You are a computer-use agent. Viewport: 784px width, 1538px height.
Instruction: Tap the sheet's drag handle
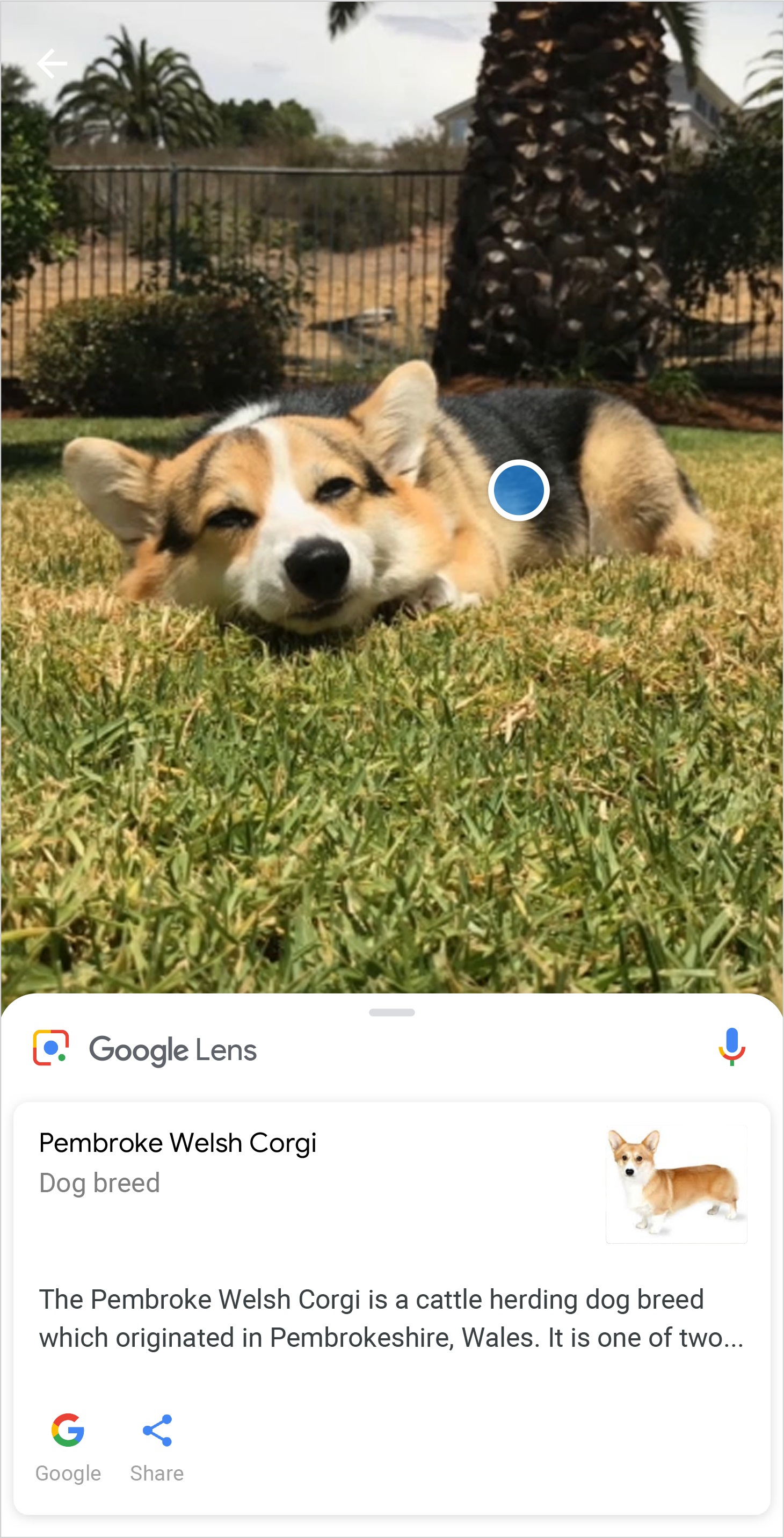click(x=391, y=1013)
